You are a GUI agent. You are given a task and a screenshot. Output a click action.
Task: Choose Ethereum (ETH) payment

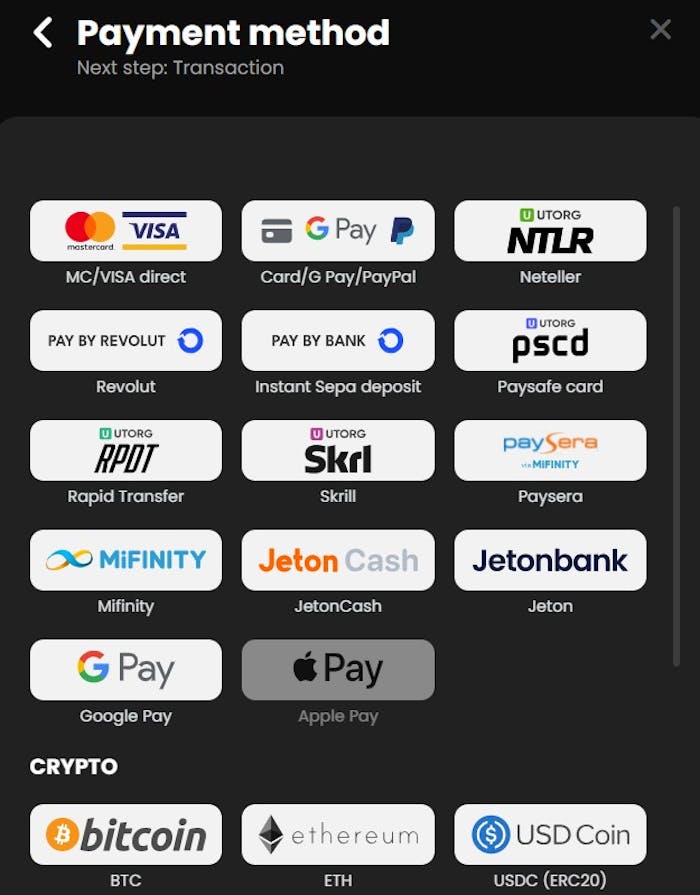[x=338, y=835]
